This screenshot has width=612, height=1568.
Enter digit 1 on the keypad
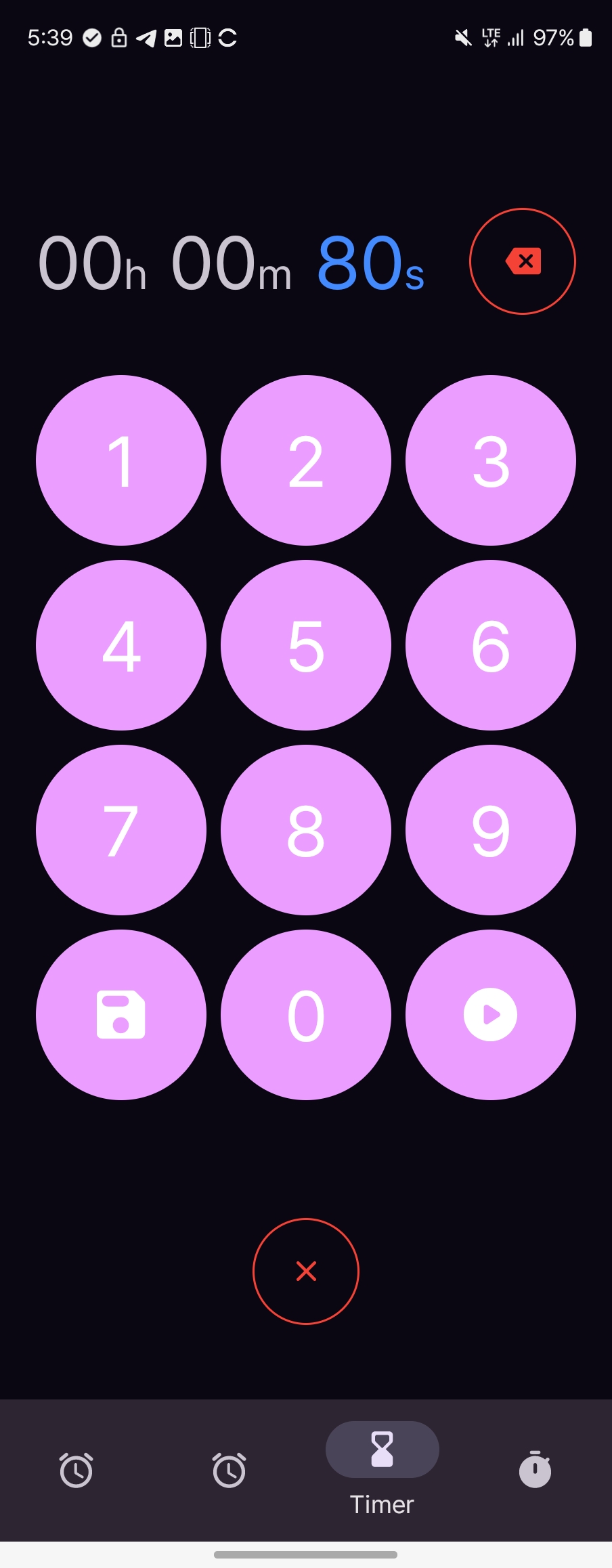tap(121, 460)
